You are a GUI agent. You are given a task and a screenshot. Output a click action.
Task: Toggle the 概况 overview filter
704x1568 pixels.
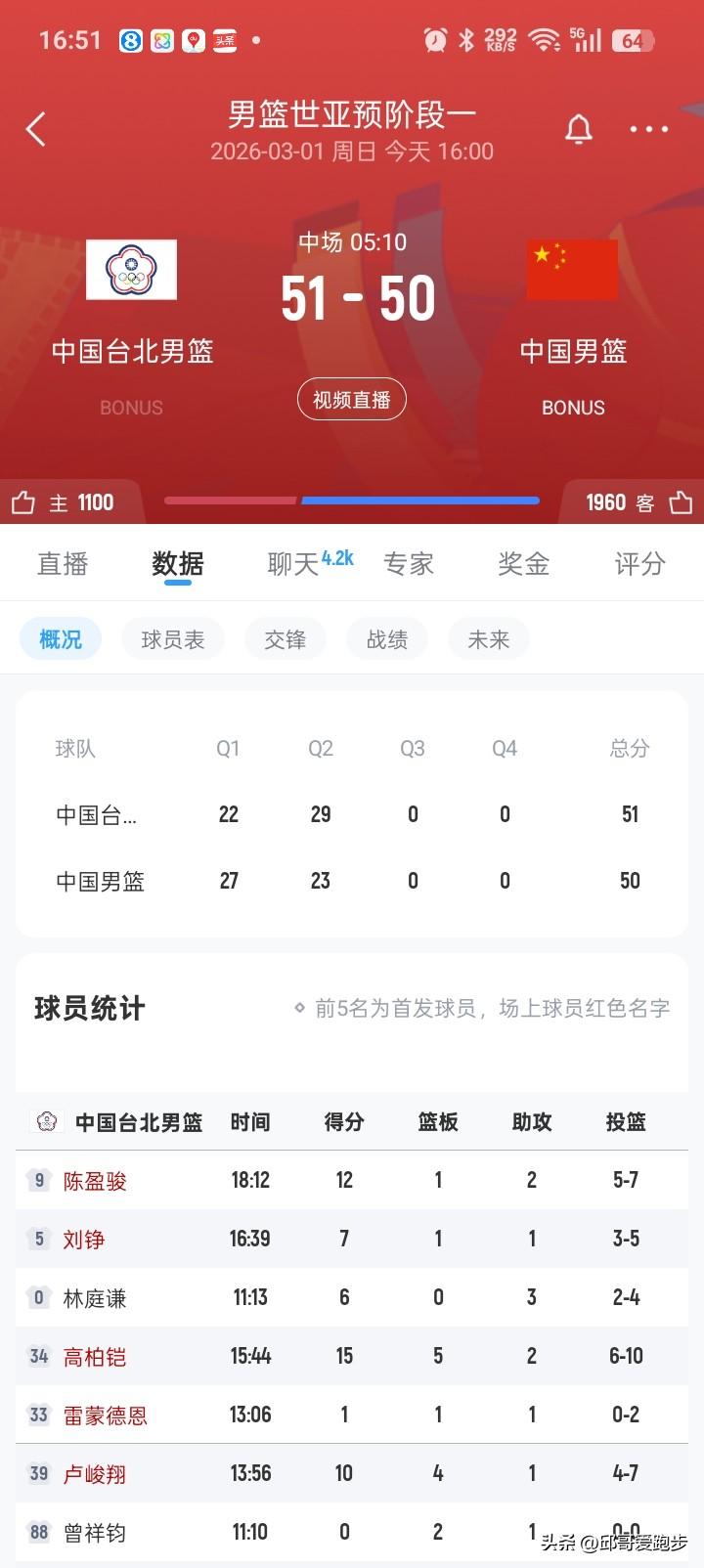click(x=60, y=637)
